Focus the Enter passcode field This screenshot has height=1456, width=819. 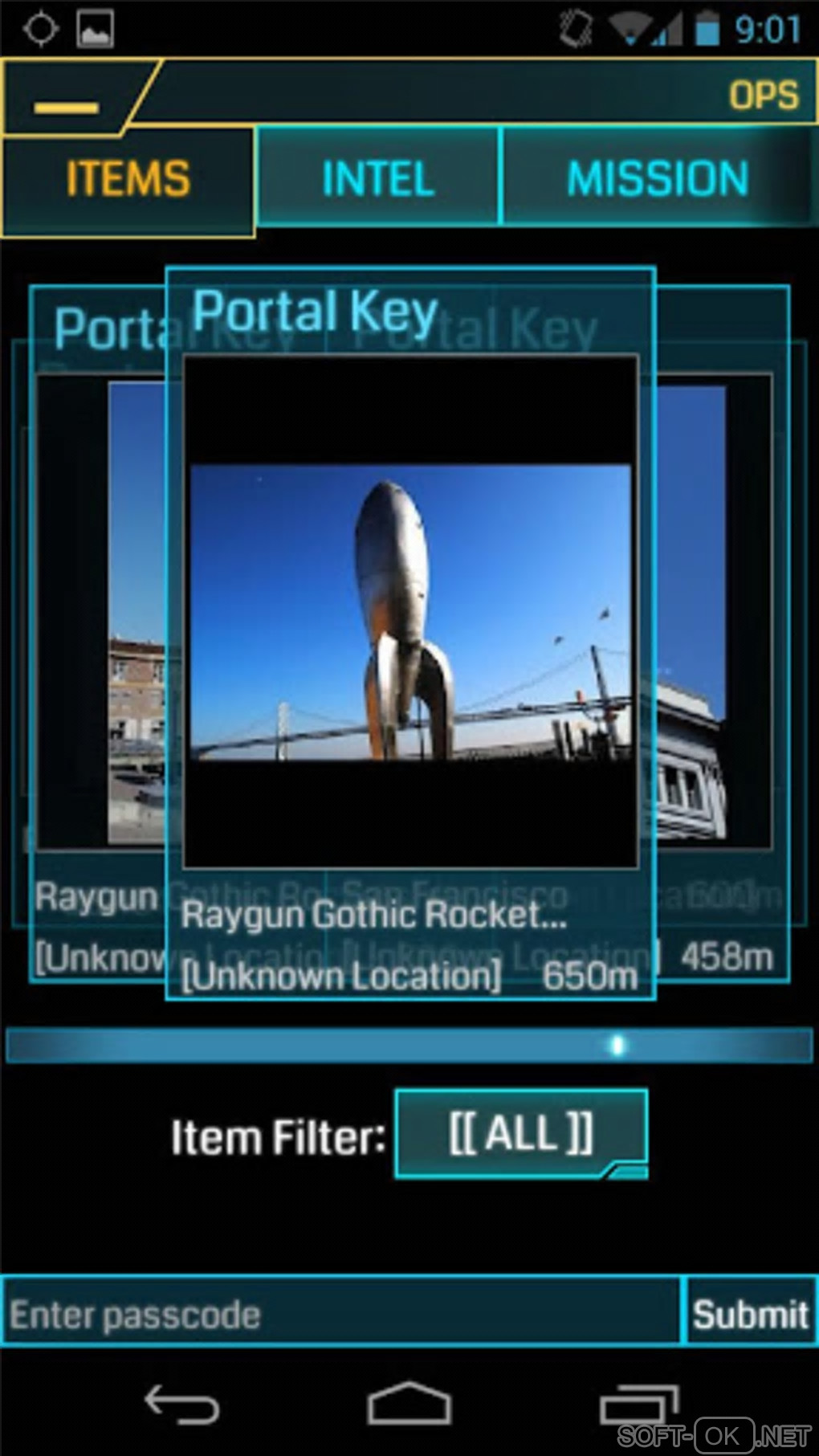pyautogui.click(x=341, y=1315)
